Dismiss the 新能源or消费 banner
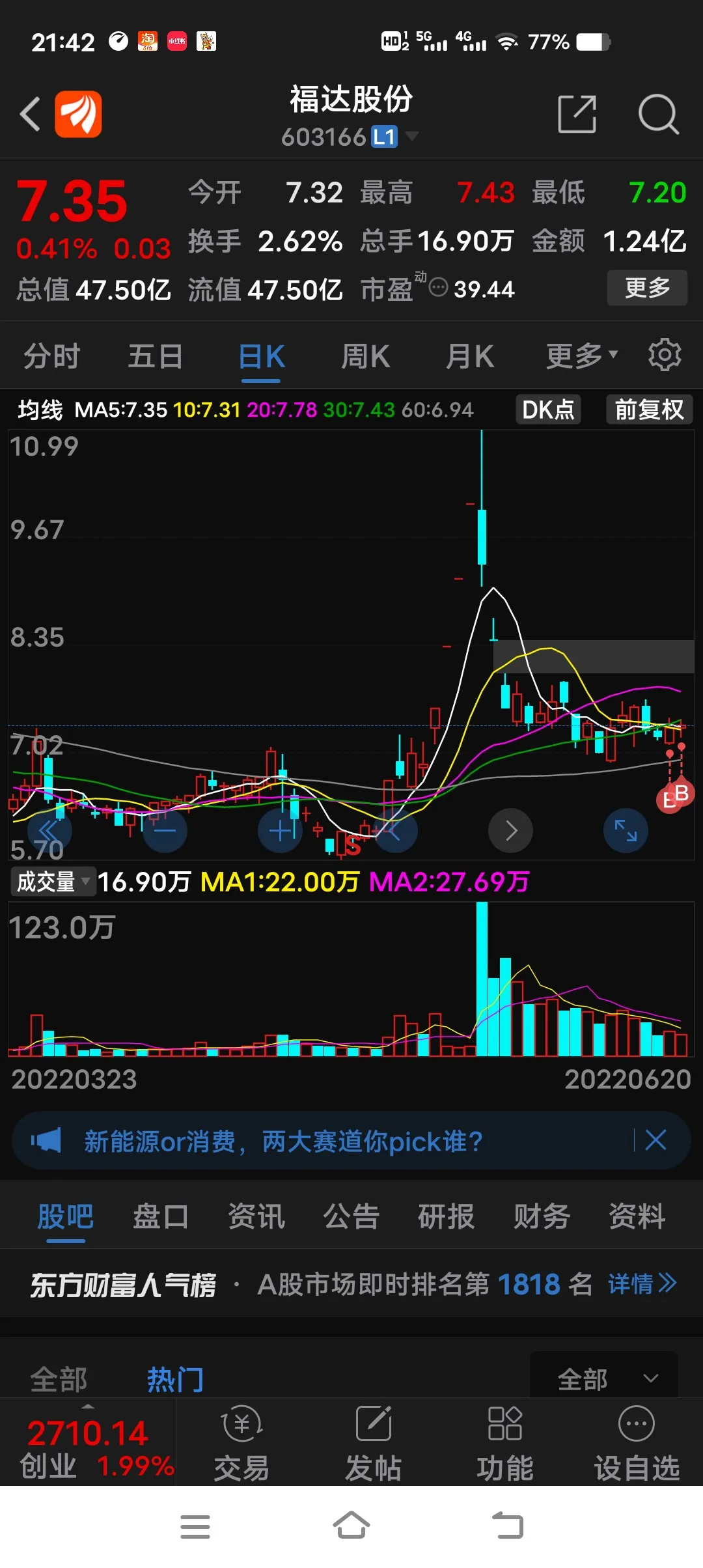 click(655, 1140)
